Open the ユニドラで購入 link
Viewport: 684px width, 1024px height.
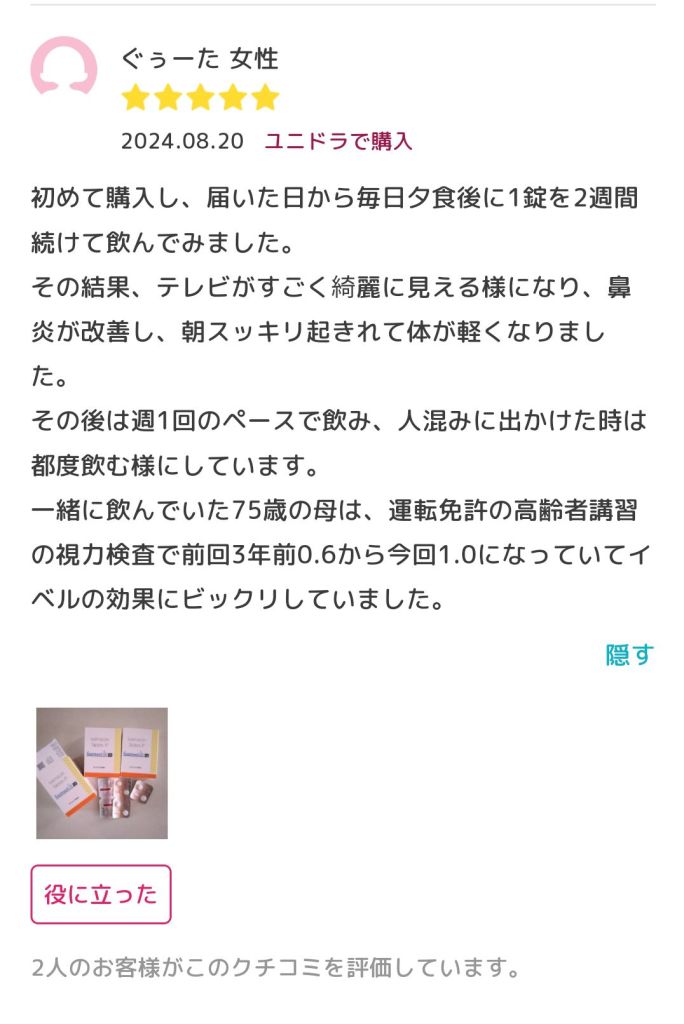pyautogui.click(x=338, y=141)
